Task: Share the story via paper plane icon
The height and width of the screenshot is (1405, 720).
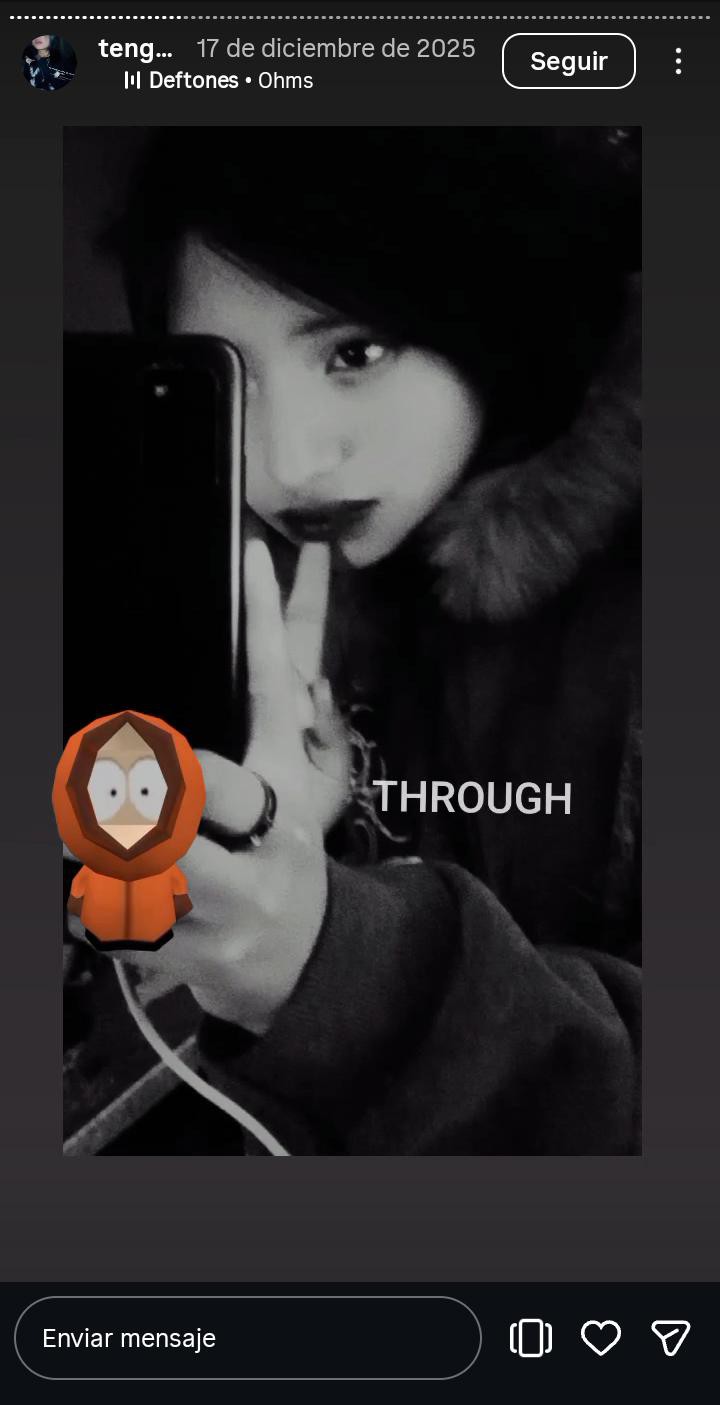Action: 670,1338
